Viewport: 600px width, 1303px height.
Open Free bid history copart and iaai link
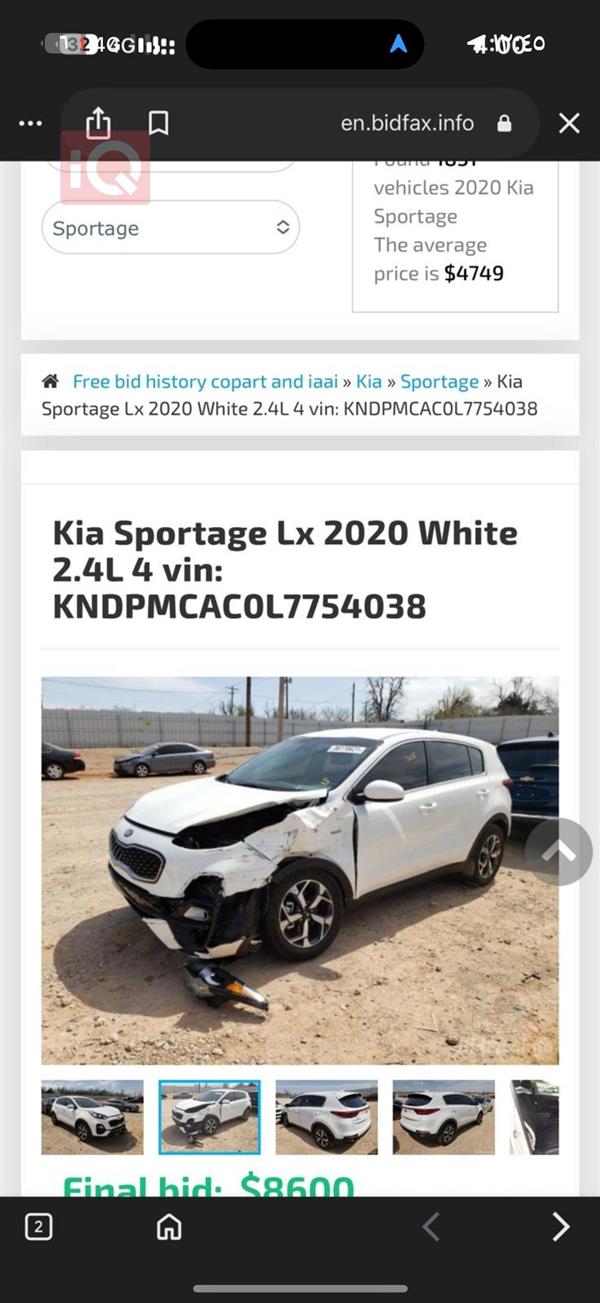[205, 381]
